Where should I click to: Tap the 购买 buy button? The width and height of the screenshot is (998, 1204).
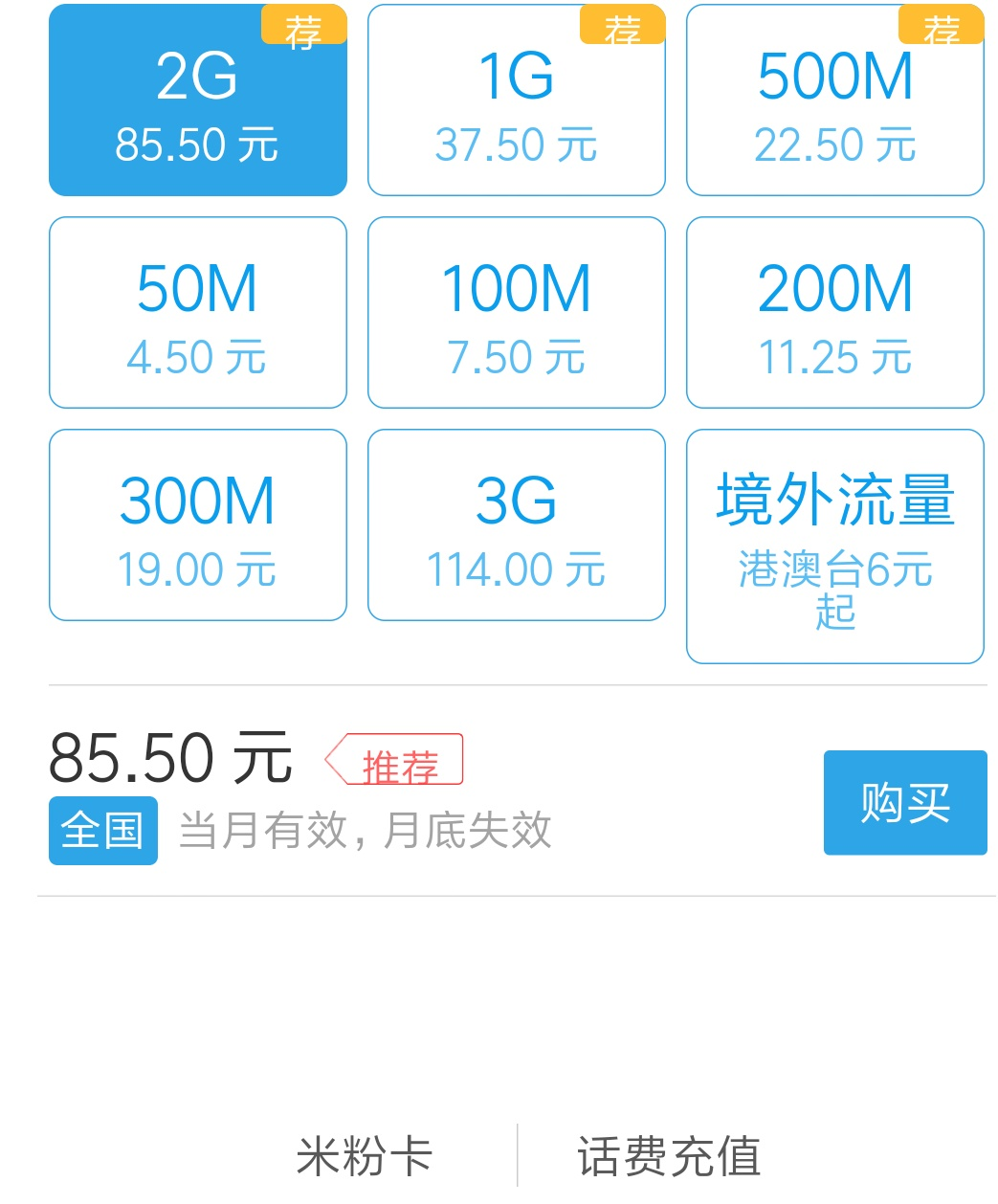(x=904, y=802)
